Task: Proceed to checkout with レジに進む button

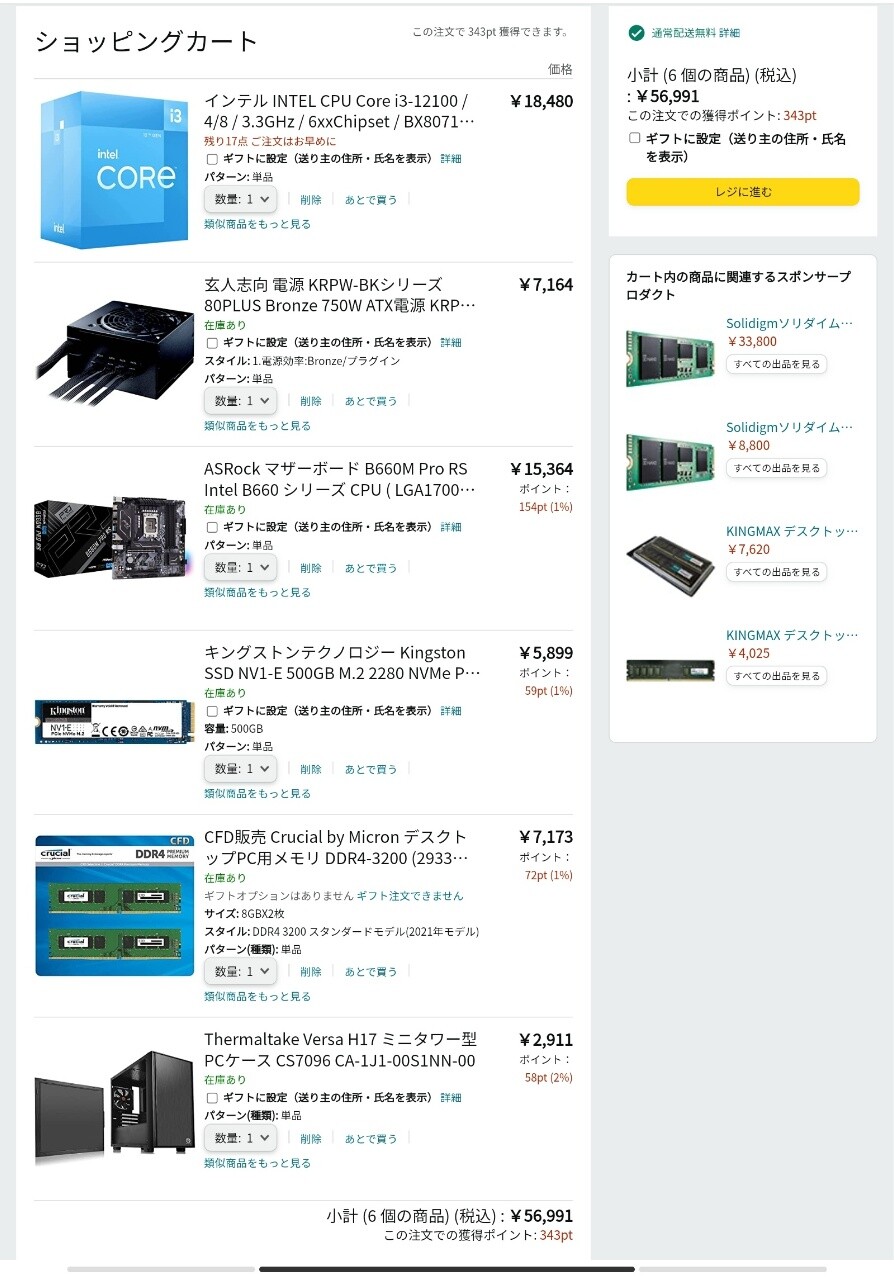Action: point(742,192)
